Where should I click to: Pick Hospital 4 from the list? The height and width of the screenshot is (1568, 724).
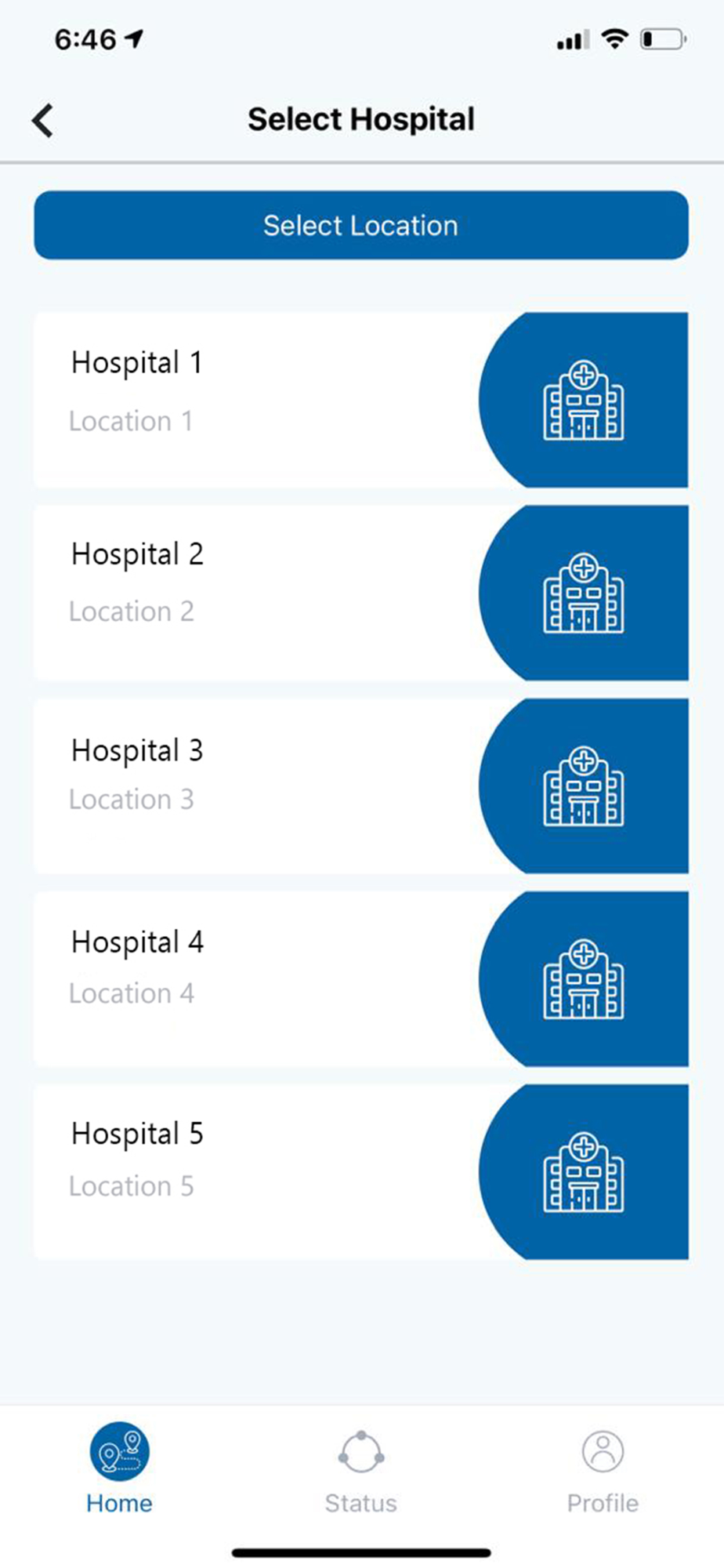point(361,978)
